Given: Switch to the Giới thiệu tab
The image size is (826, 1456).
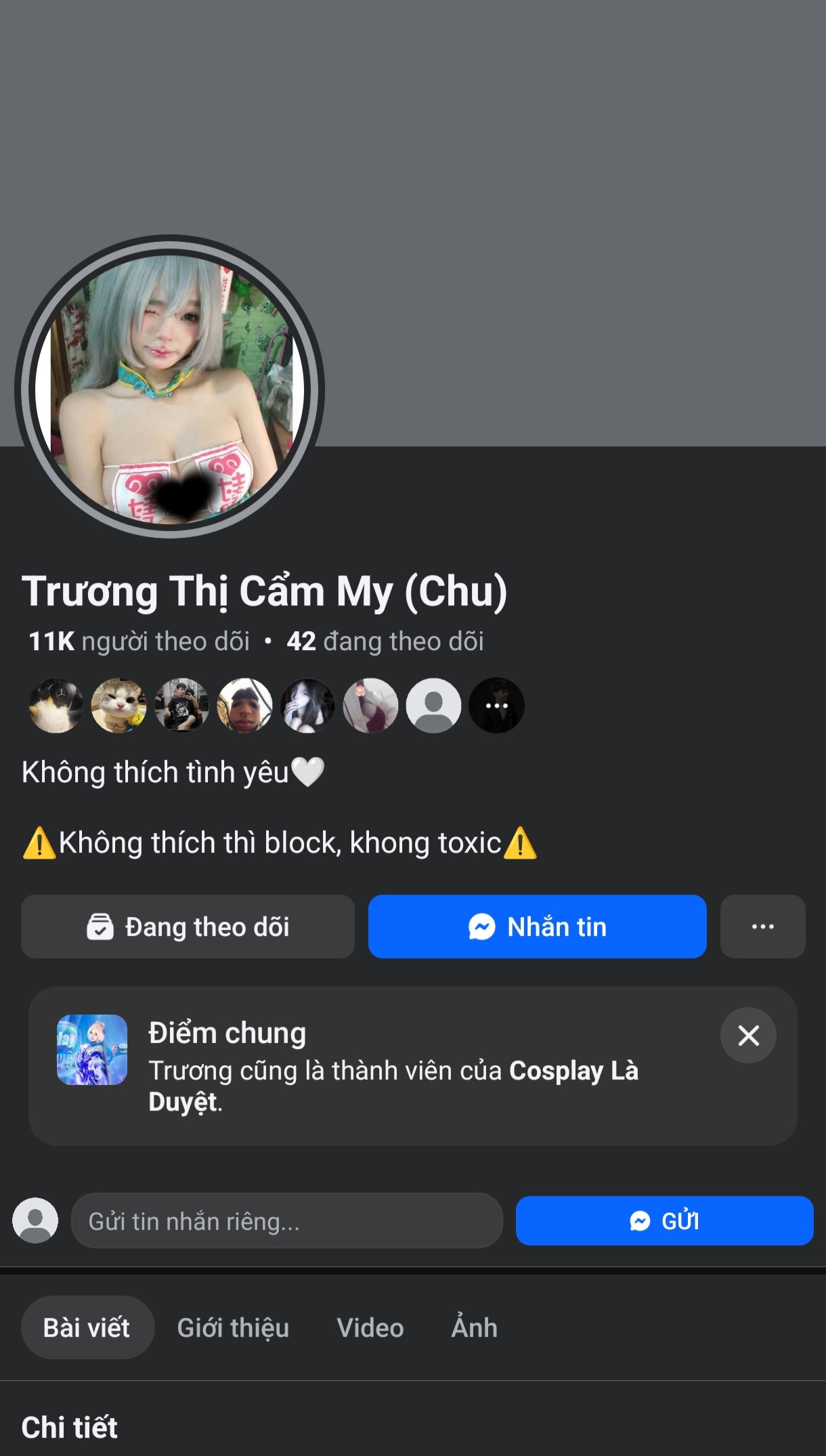Looking at the screenshot, I should (x=233, y=1328).
